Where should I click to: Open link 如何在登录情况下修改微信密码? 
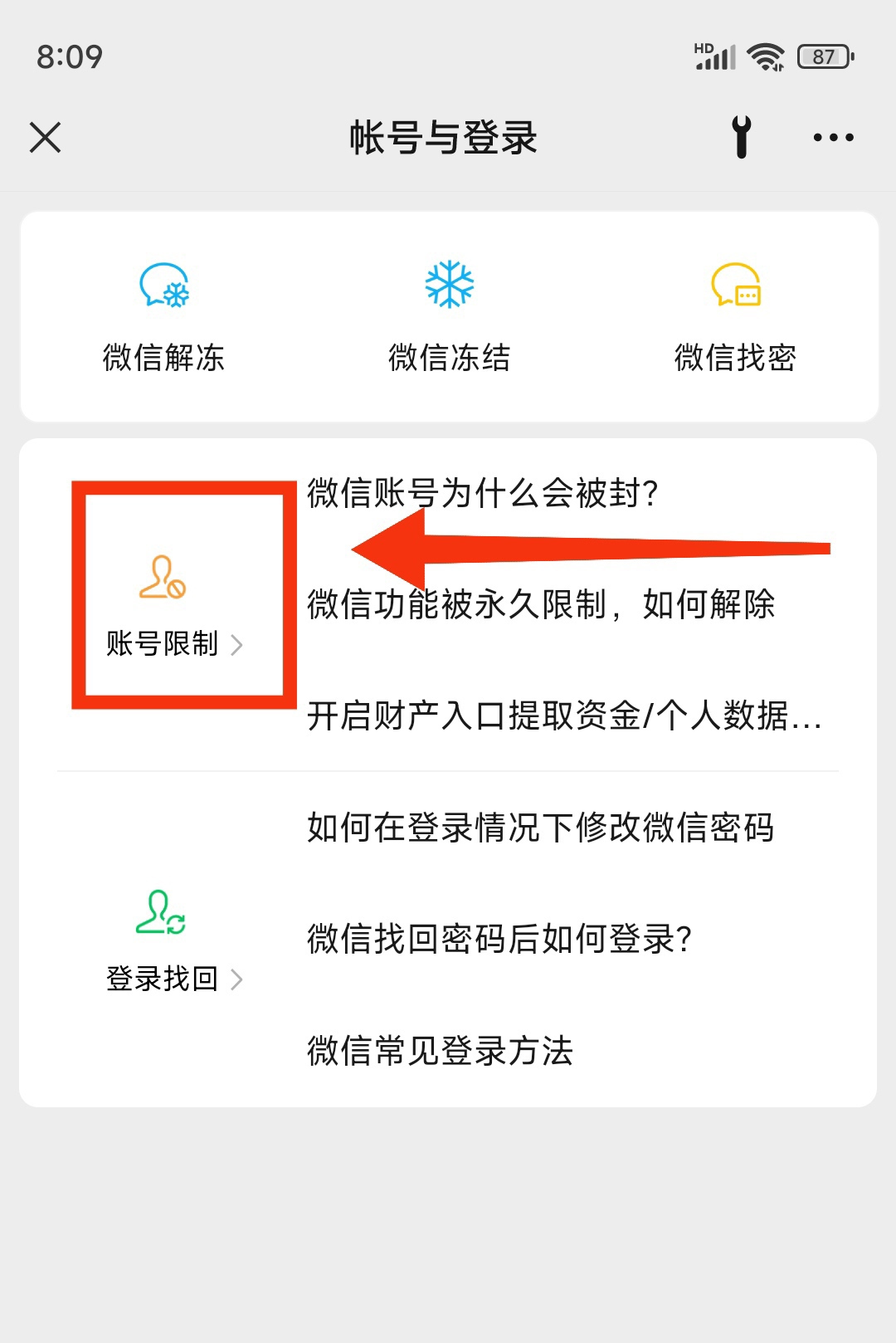coord(541,827)
